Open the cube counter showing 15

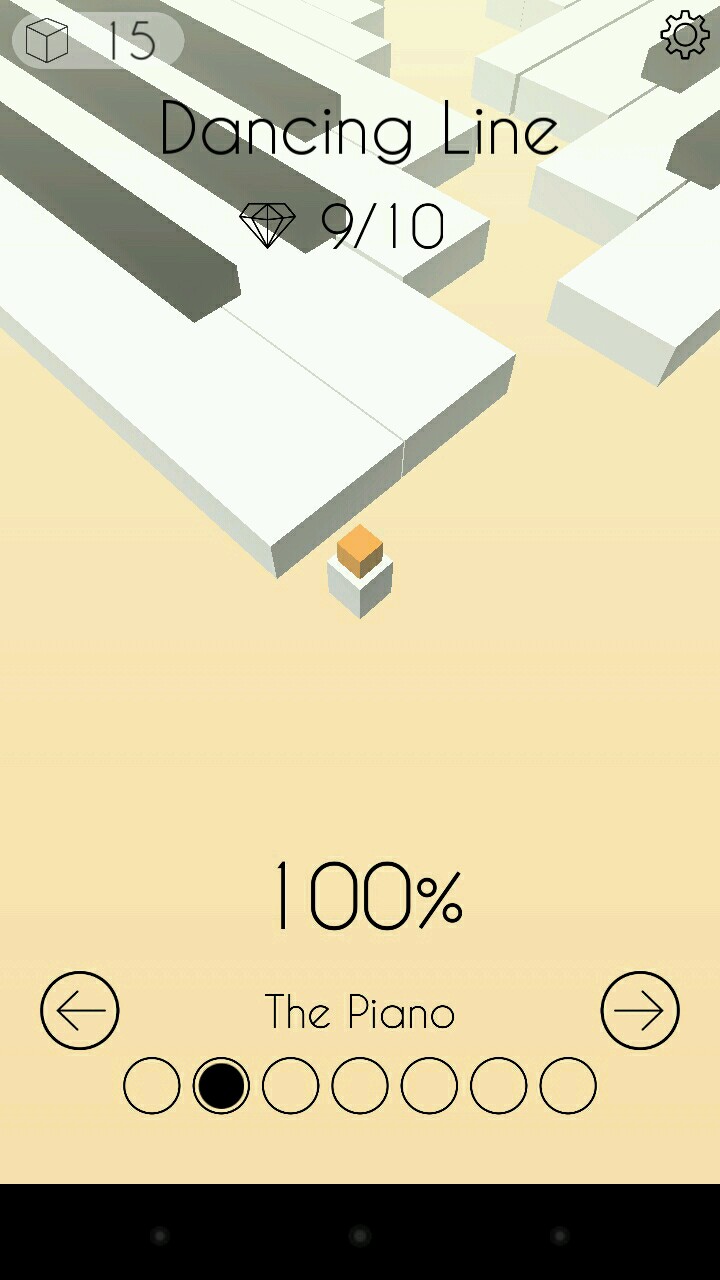click(97, 41)
